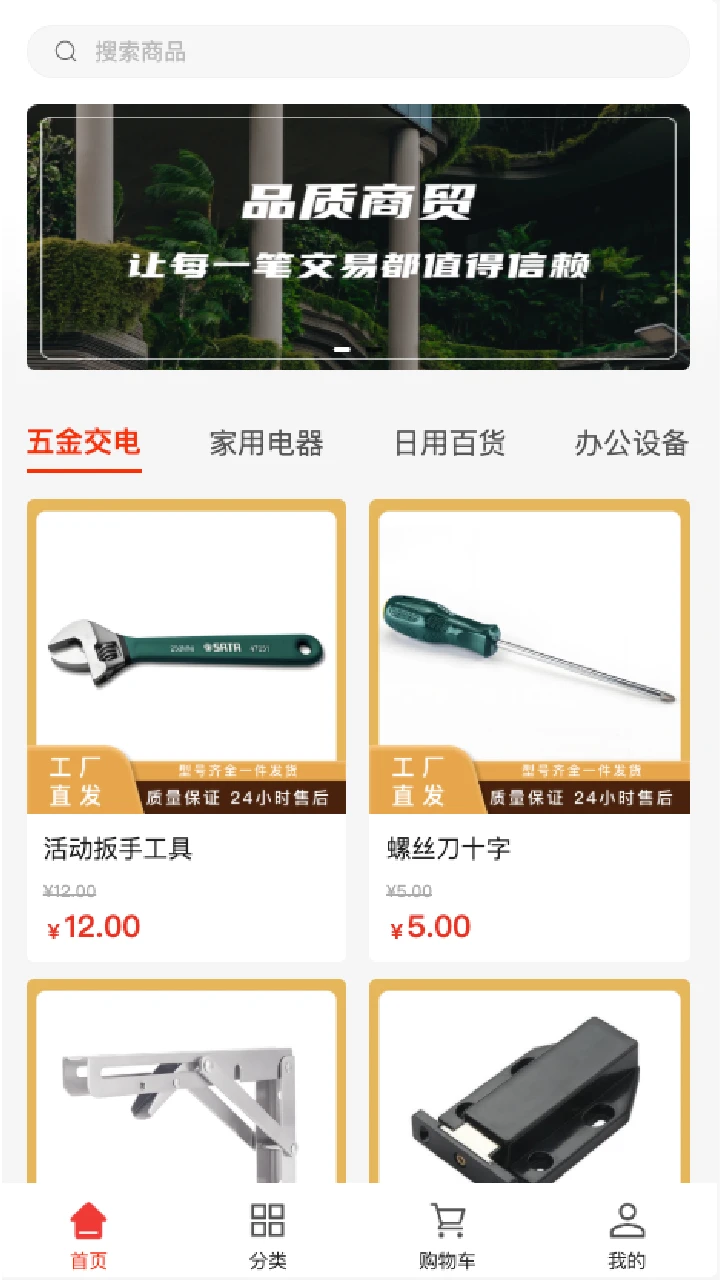Open the 活动扳手工具 product card

pos(186,730)
